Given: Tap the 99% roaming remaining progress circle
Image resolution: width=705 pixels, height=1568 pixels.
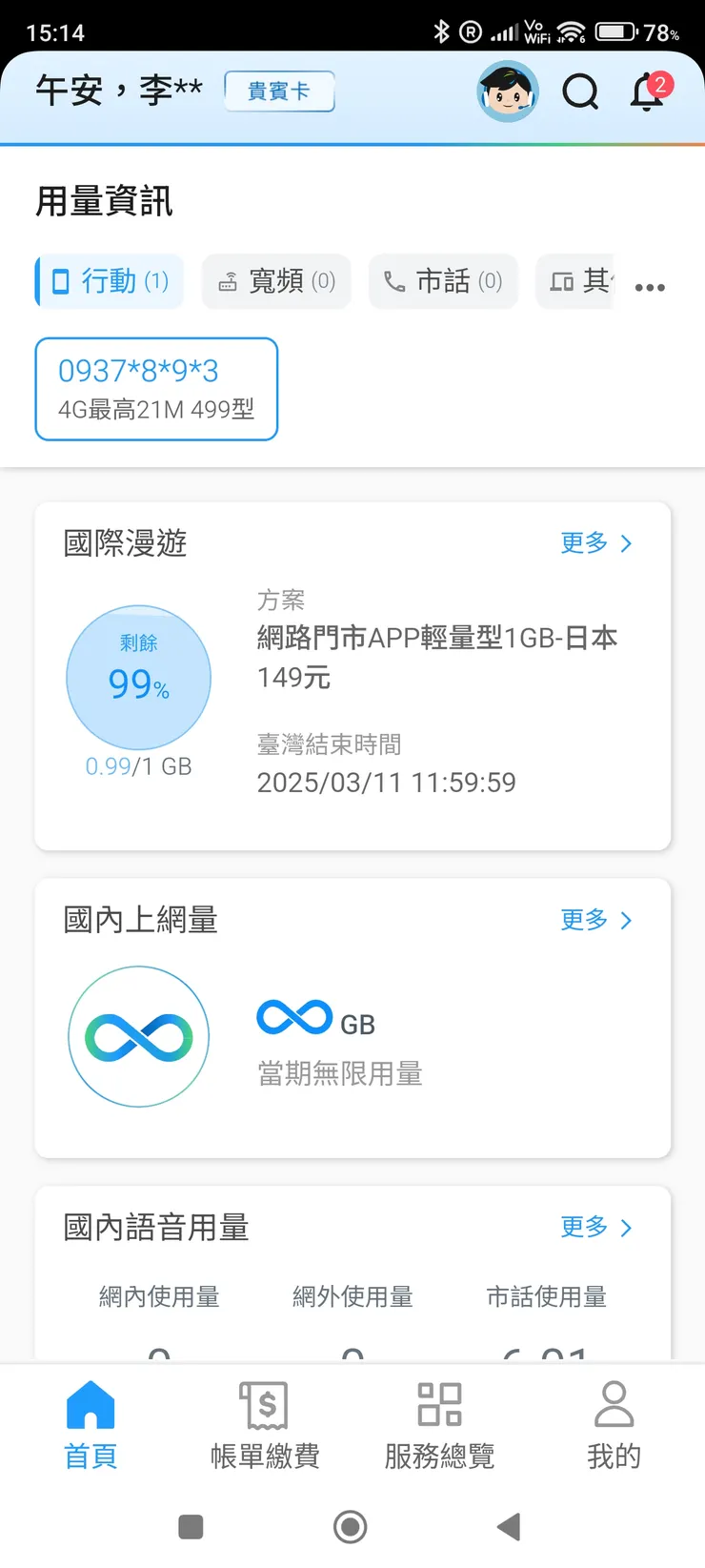Looking at the screenshot, I should [138, 677].
